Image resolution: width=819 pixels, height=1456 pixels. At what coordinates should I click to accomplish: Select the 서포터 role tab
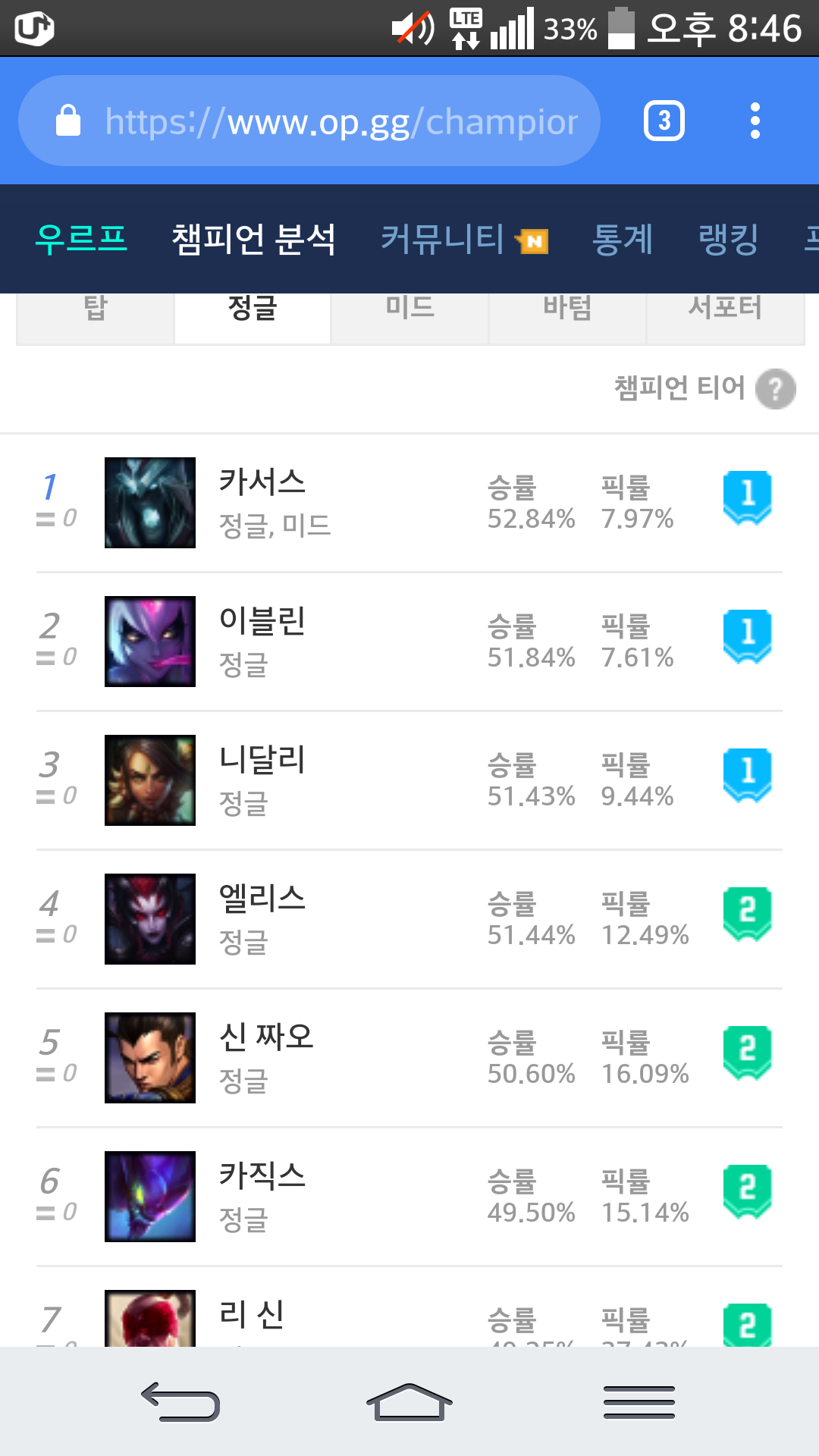[724, 309]
